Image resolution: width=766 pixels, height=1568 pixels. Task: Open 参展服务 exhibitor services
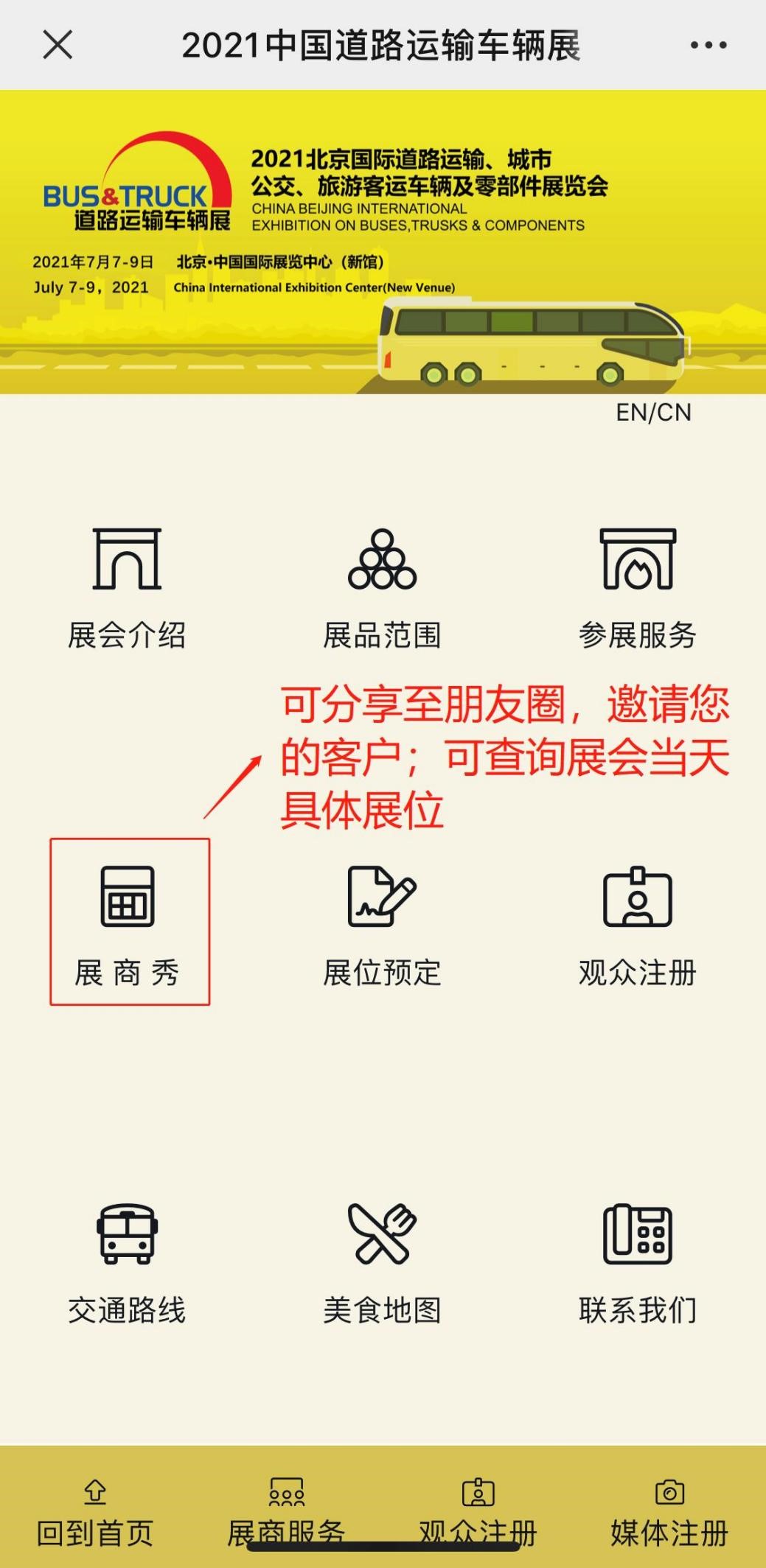tap(638, 587)
